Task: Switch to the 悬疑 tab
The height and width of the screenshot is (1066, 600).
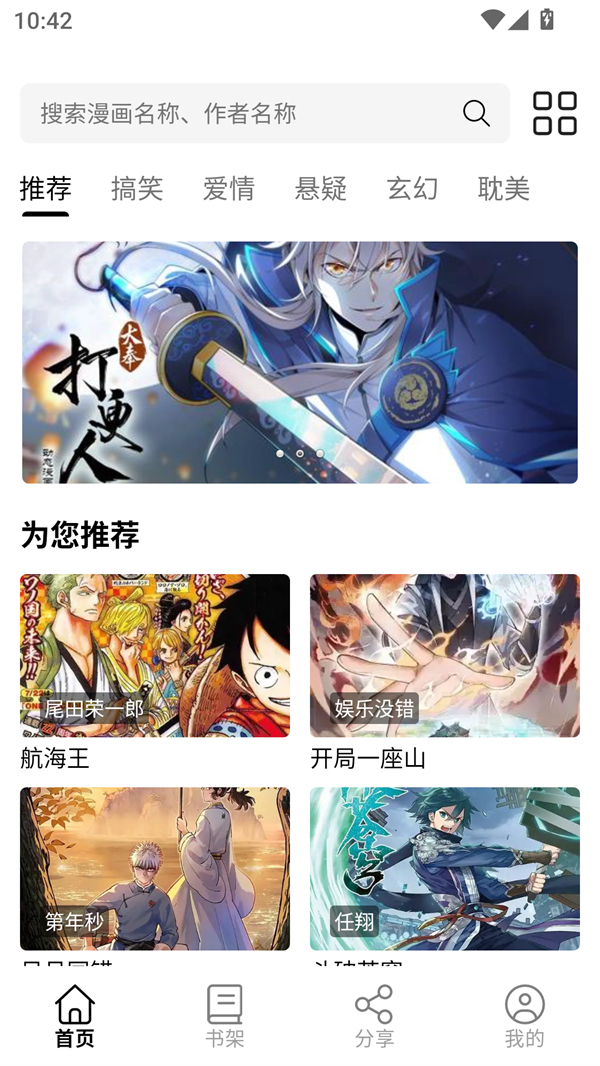Action: click(x=321, y=188)
